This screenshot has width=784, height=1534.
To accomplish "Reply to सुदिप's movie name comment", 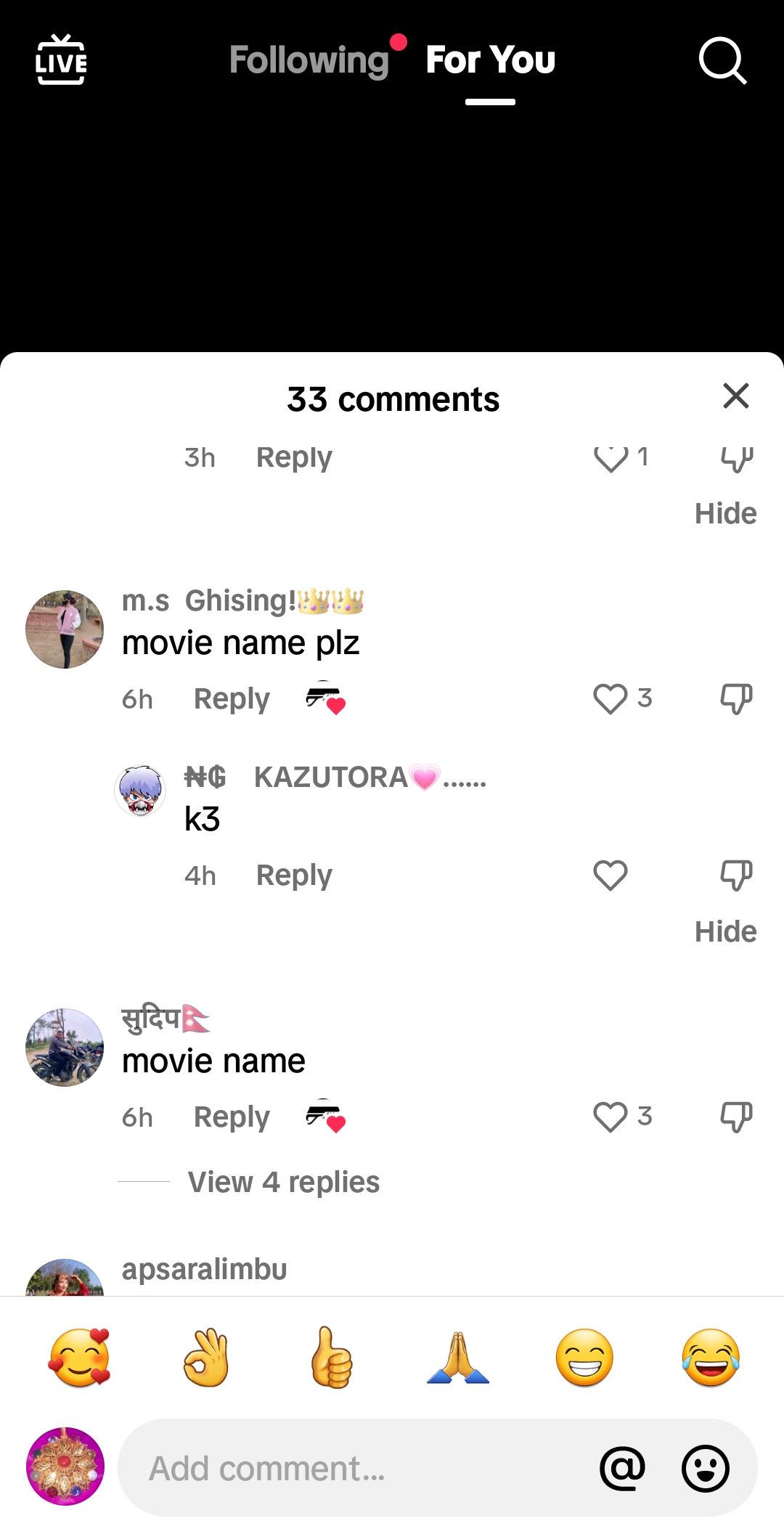I will point(232,1117).
